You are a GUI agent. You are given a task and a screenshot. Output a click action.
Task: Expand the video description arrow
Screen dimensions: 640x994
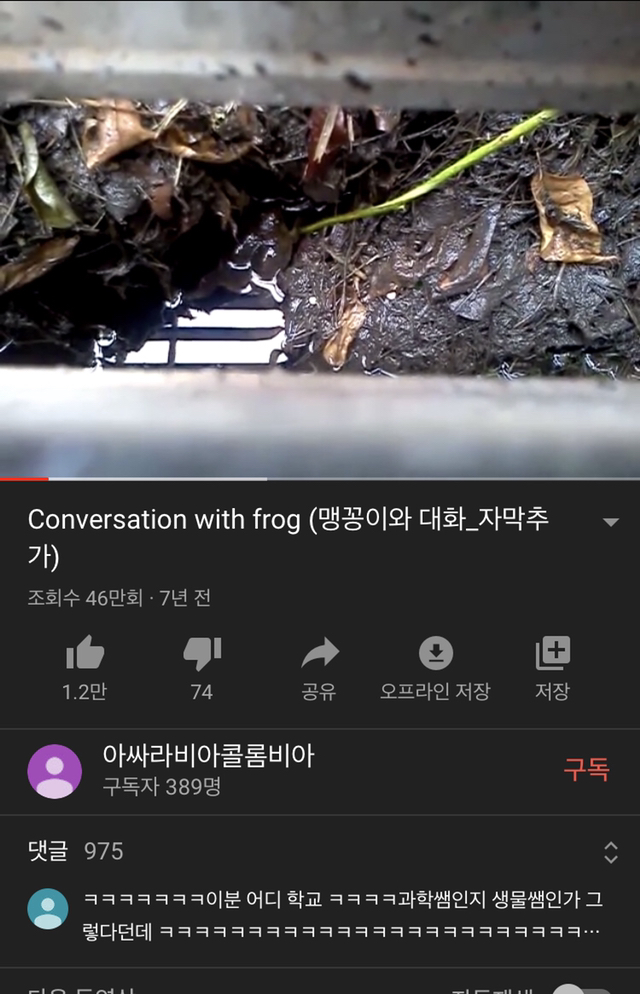click(610, 522)
